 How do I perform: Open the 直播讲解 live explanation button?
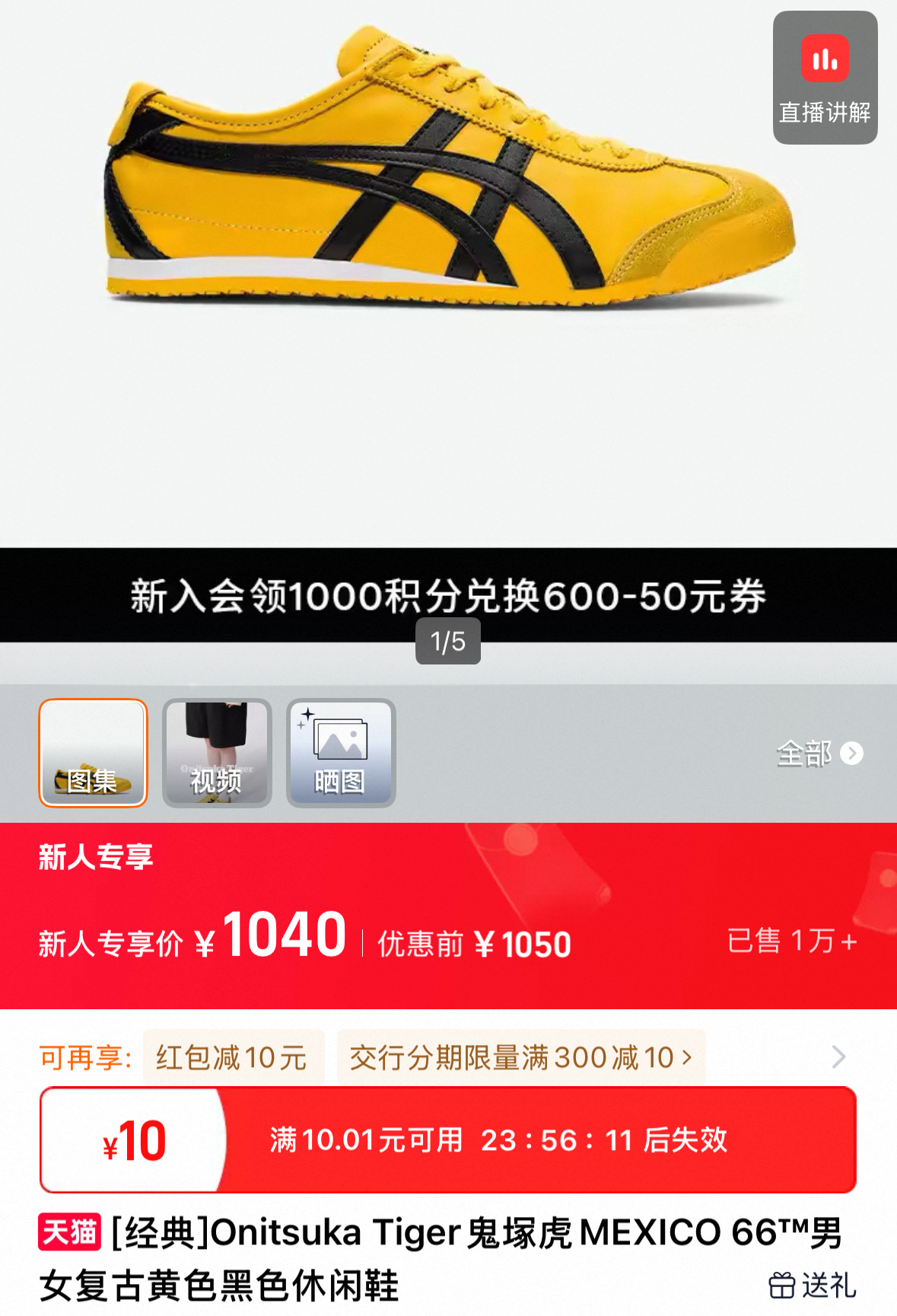825,78
